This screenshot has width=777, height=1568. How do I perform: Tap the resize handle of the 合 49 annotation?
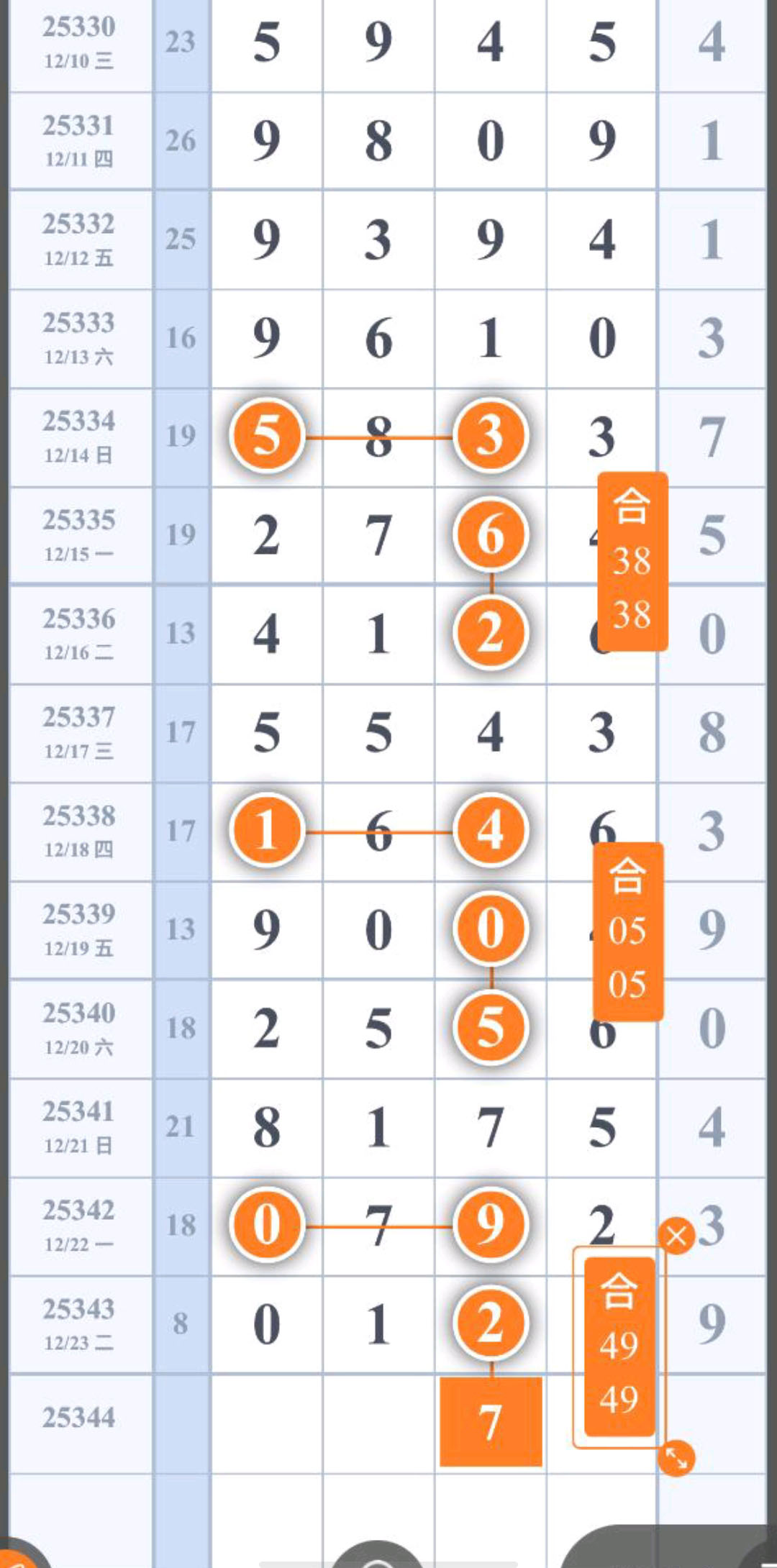click(676, 1457)
